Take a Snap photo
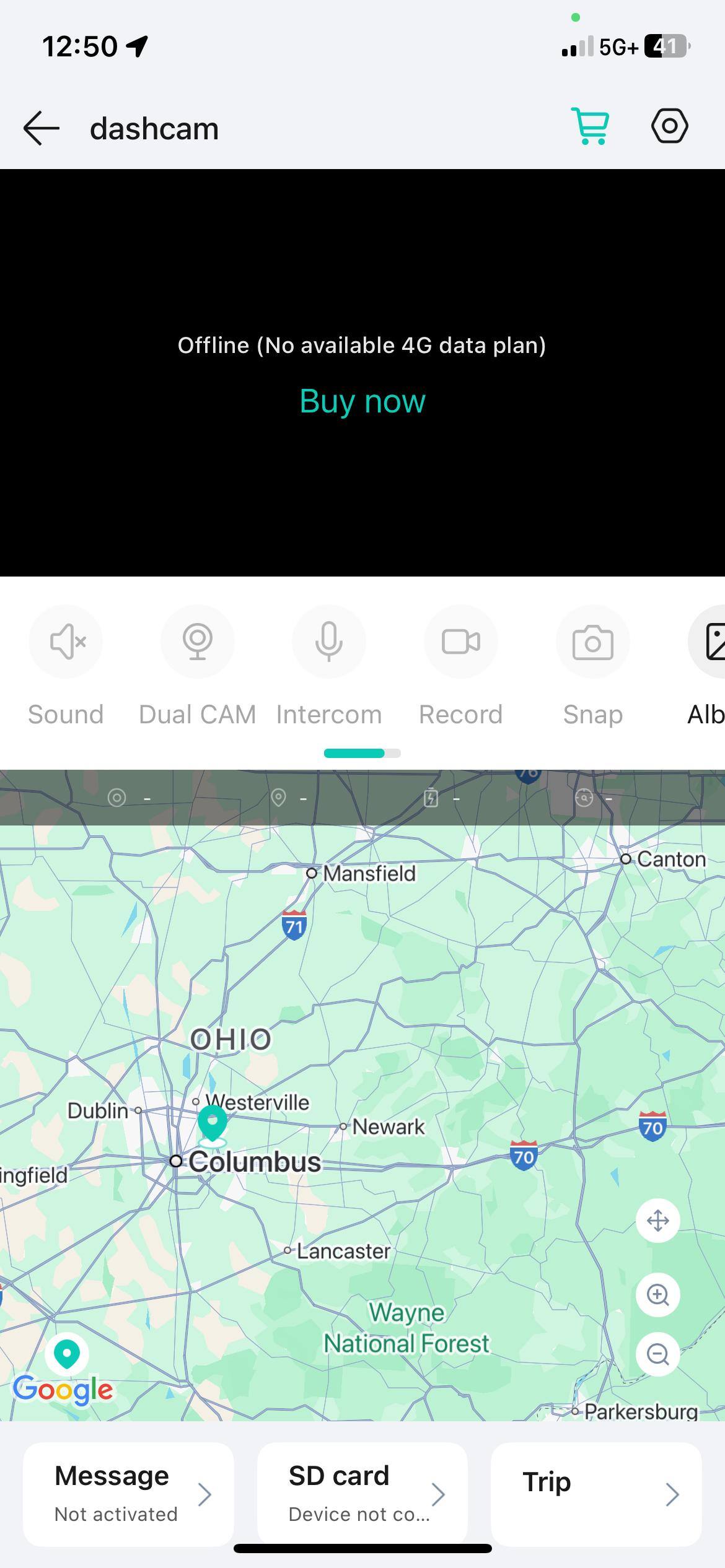 pyautogui.click(x=592, y=642)
